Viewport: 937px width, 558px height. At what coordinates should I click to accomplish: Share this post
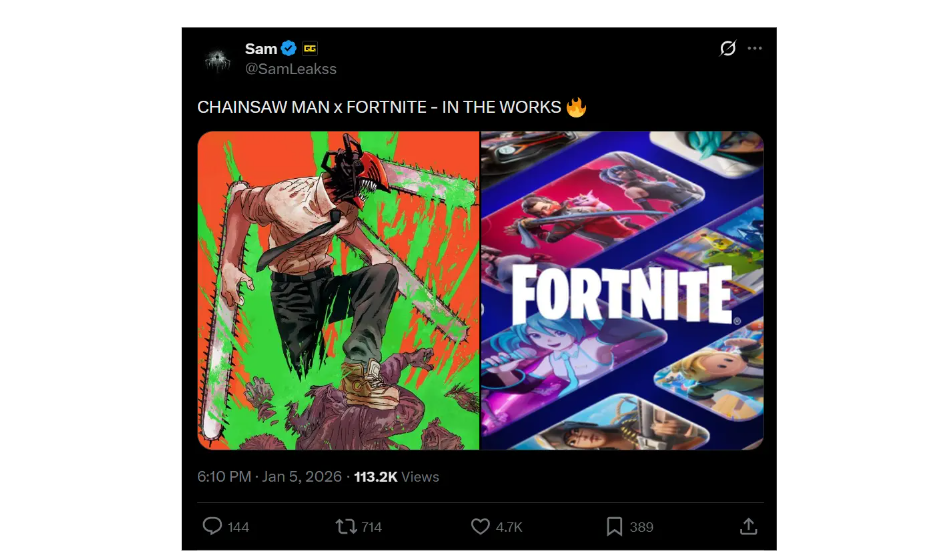tap(747, 526)
